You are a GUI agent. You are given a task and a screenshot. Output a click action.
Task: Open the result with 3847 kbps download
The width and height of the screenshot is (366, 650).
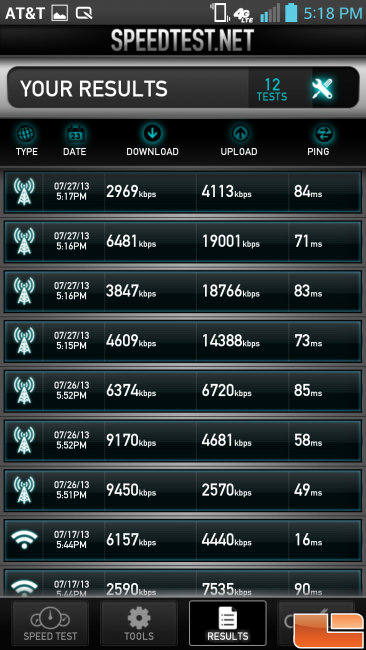point(183,291)
